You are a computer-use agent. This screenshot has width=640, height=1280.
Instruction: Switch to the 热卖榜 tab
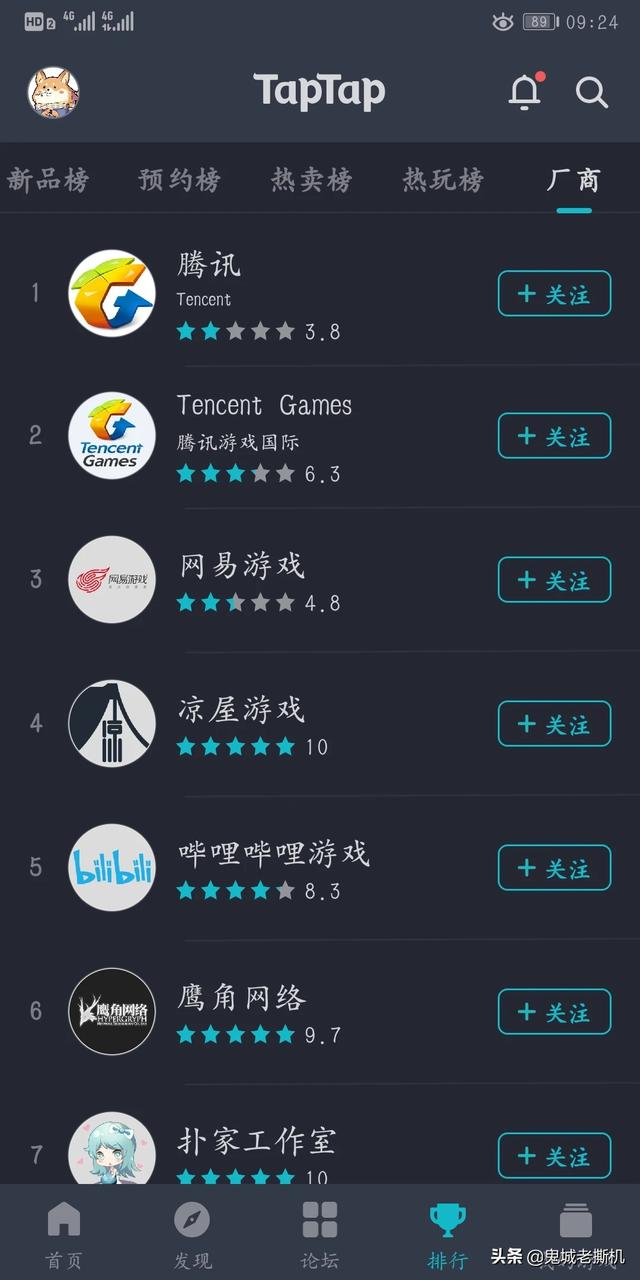tap(312, 180)
